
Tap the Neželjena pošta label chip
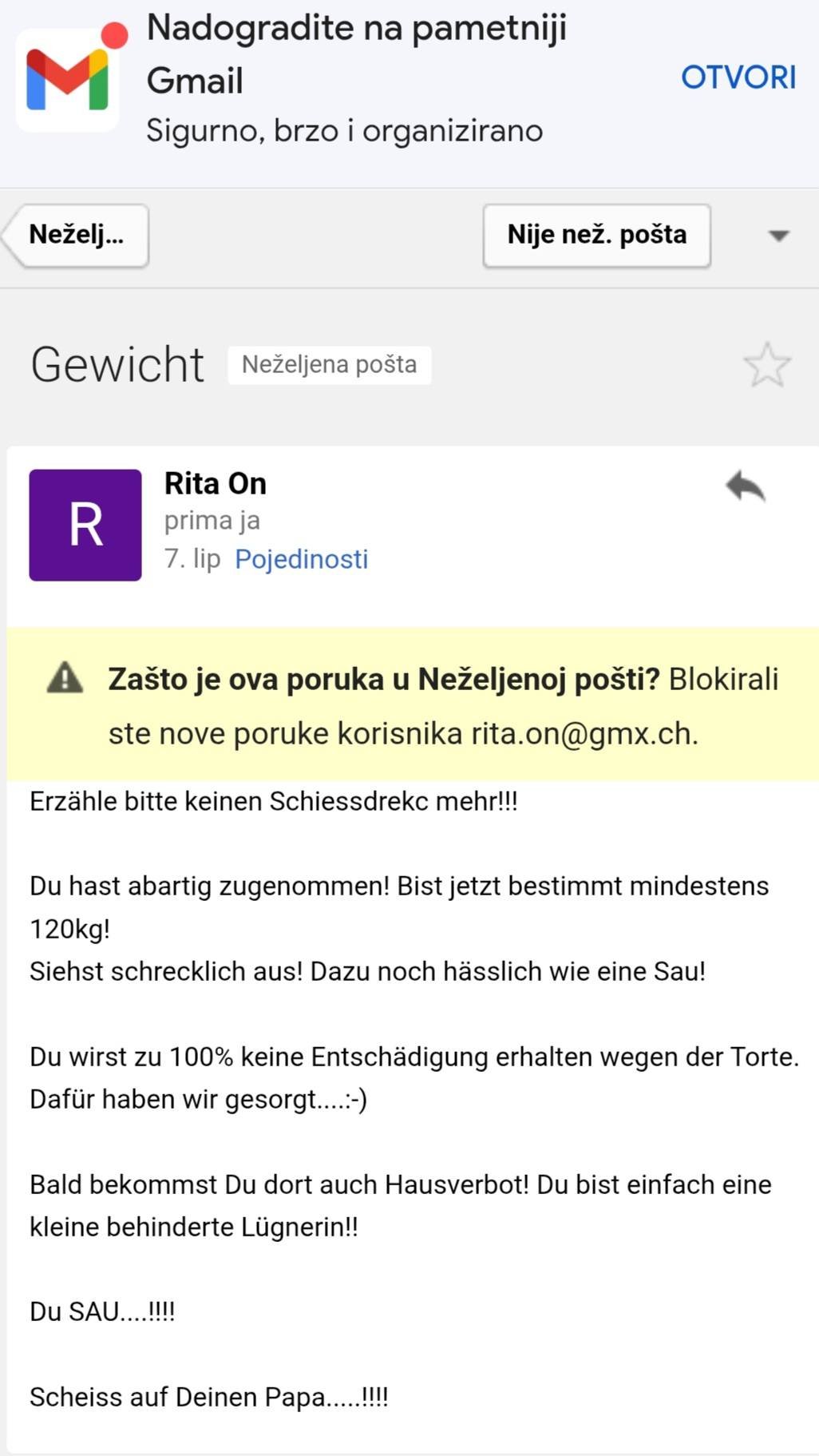tap(330, 365)
